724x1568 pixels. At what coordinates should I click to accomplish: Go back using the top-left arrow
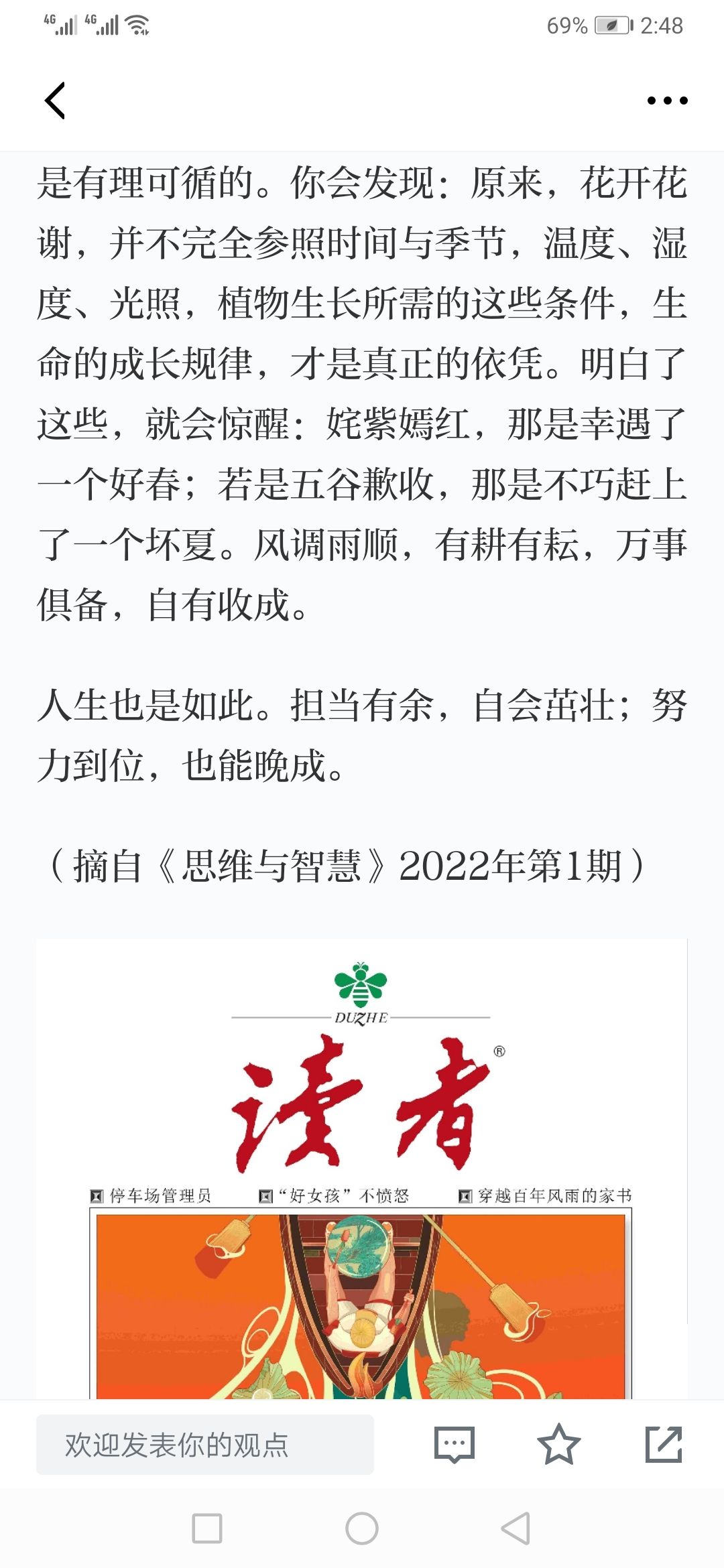[55, 101]
